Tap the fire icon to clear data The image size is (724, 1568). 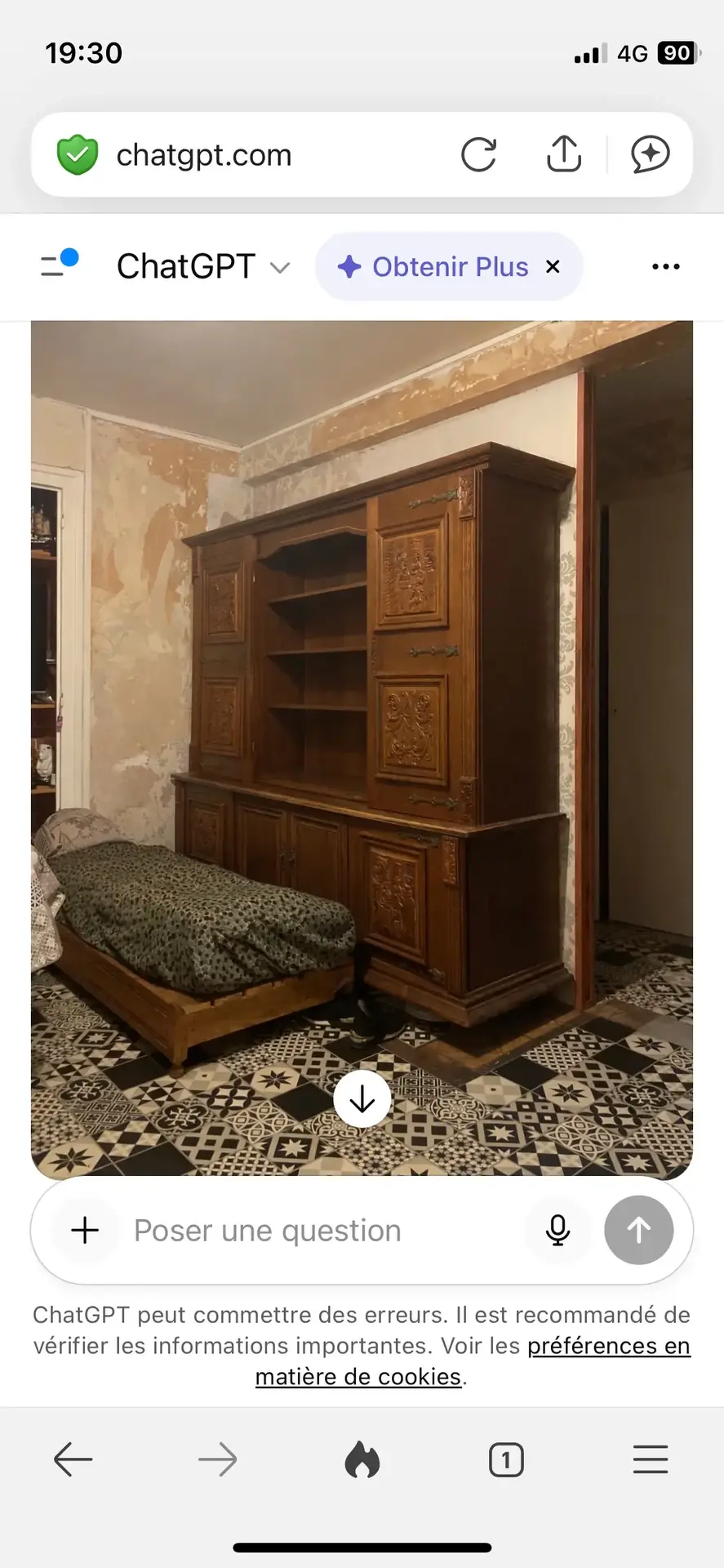362,1459
